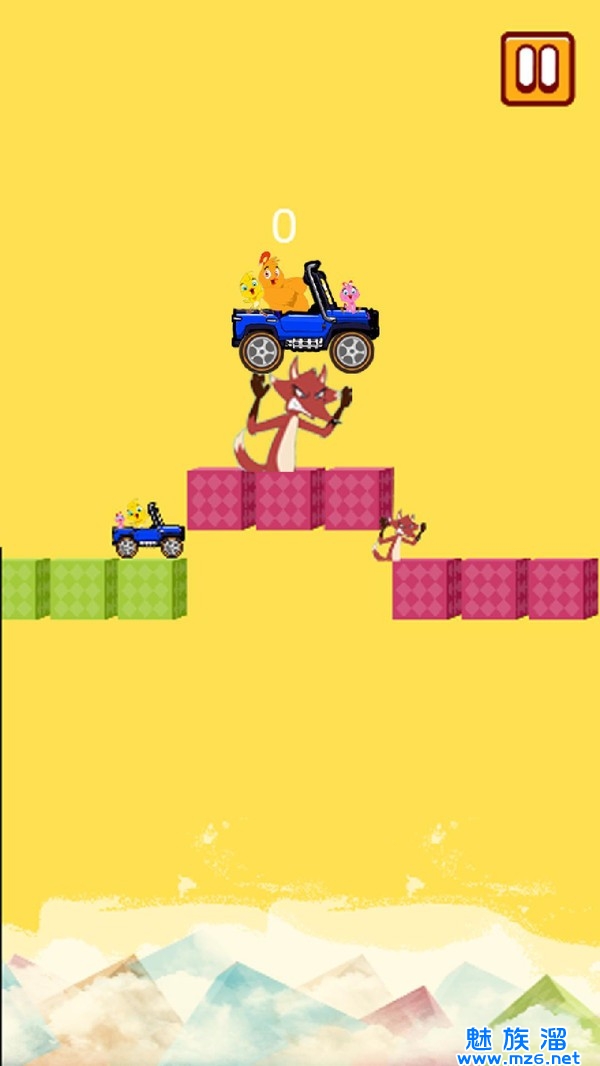Pause the game
This screenshot has width=600, height=1066.
(x=537, y=69)
